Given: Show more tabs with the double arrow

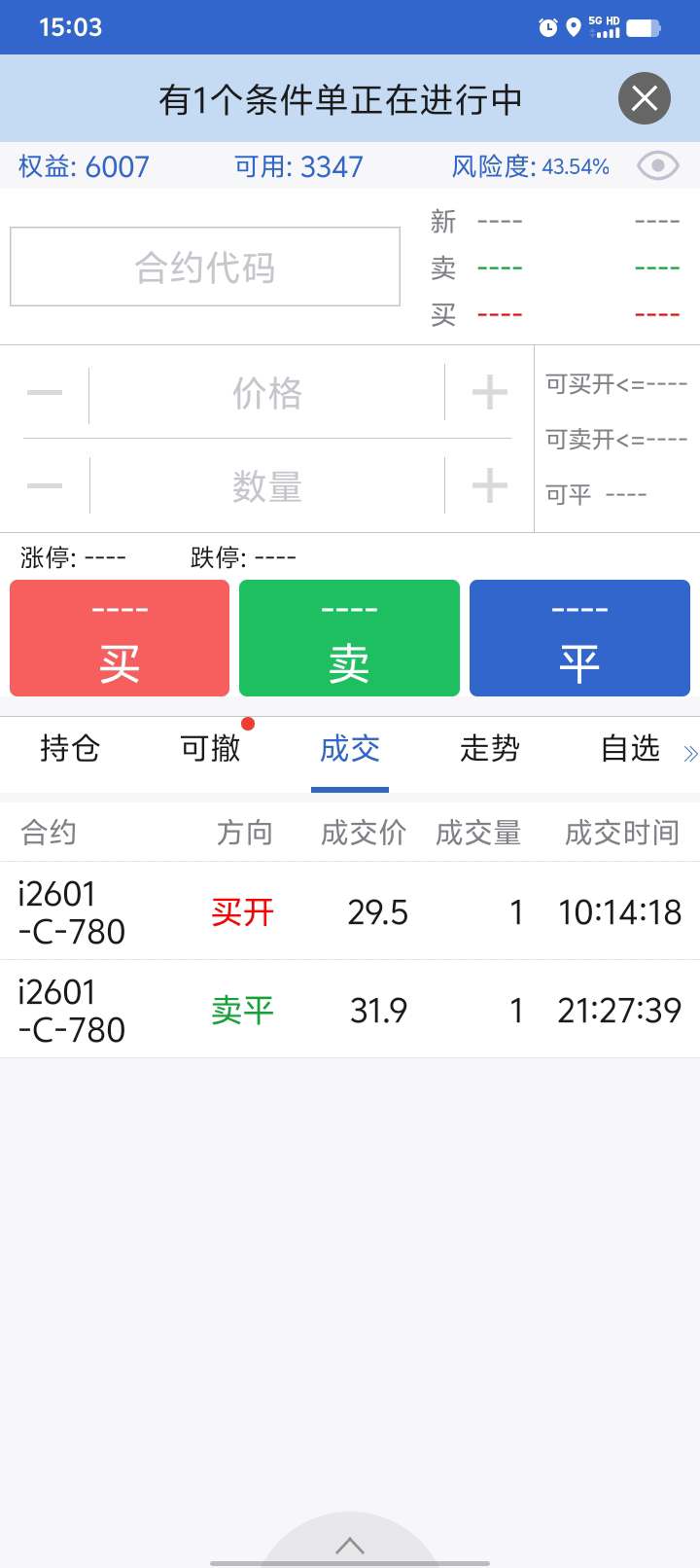Looking at the screenshot, I should tap(690, 753).
